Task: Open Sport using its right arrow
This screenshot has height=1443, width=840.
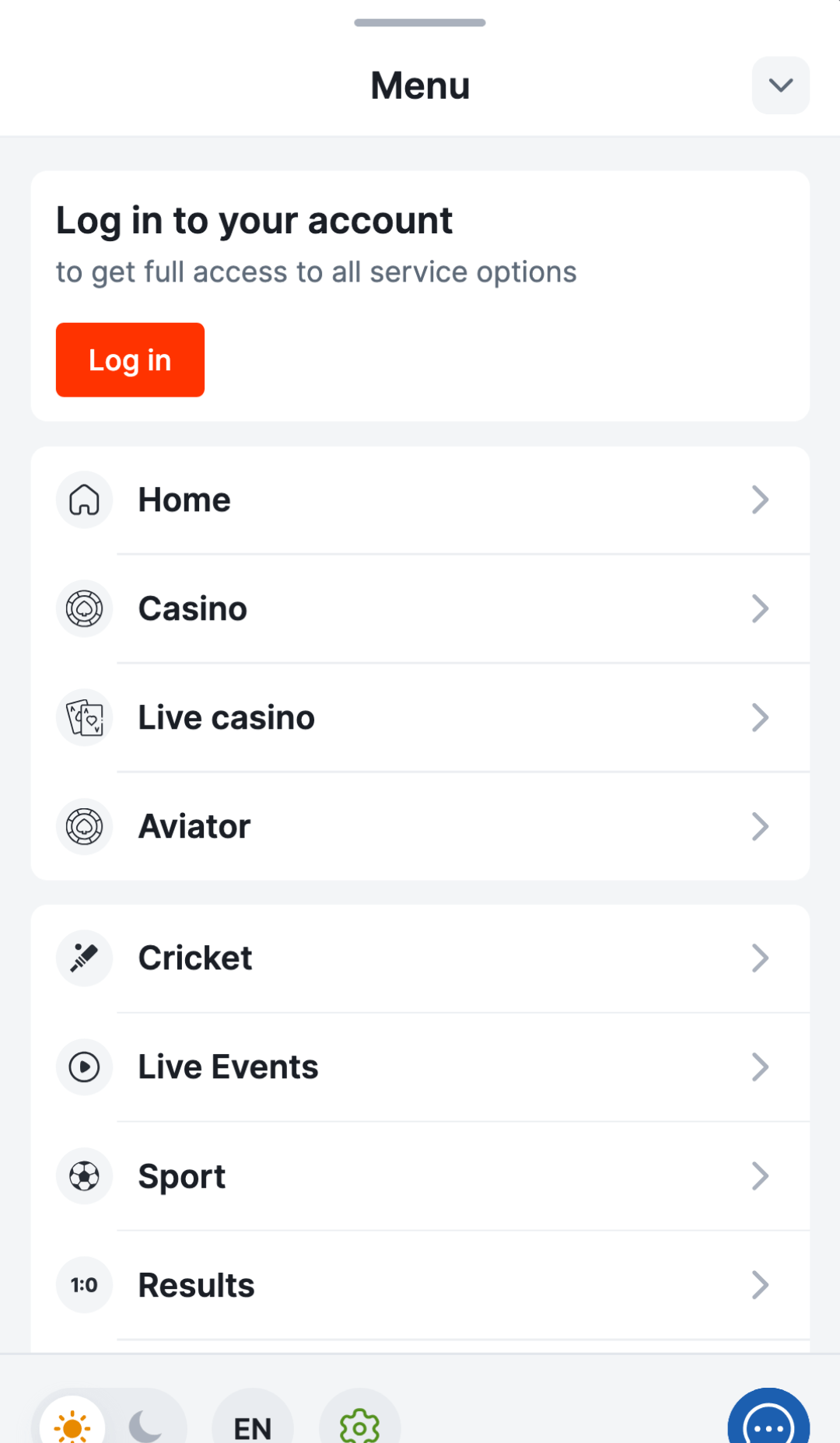Action: [761, 1175]
